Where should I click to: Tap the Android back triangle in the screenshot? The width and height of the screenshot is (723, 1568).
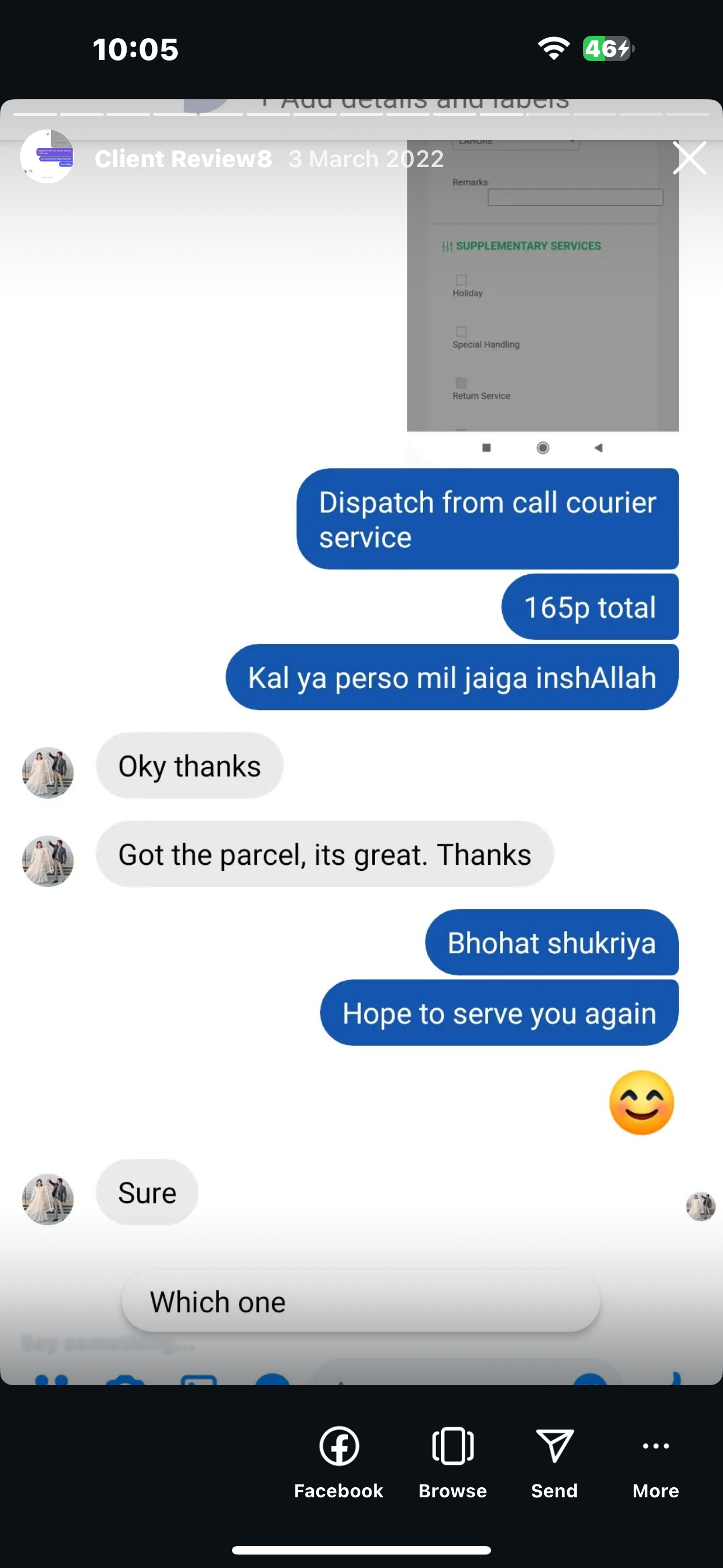598,448
